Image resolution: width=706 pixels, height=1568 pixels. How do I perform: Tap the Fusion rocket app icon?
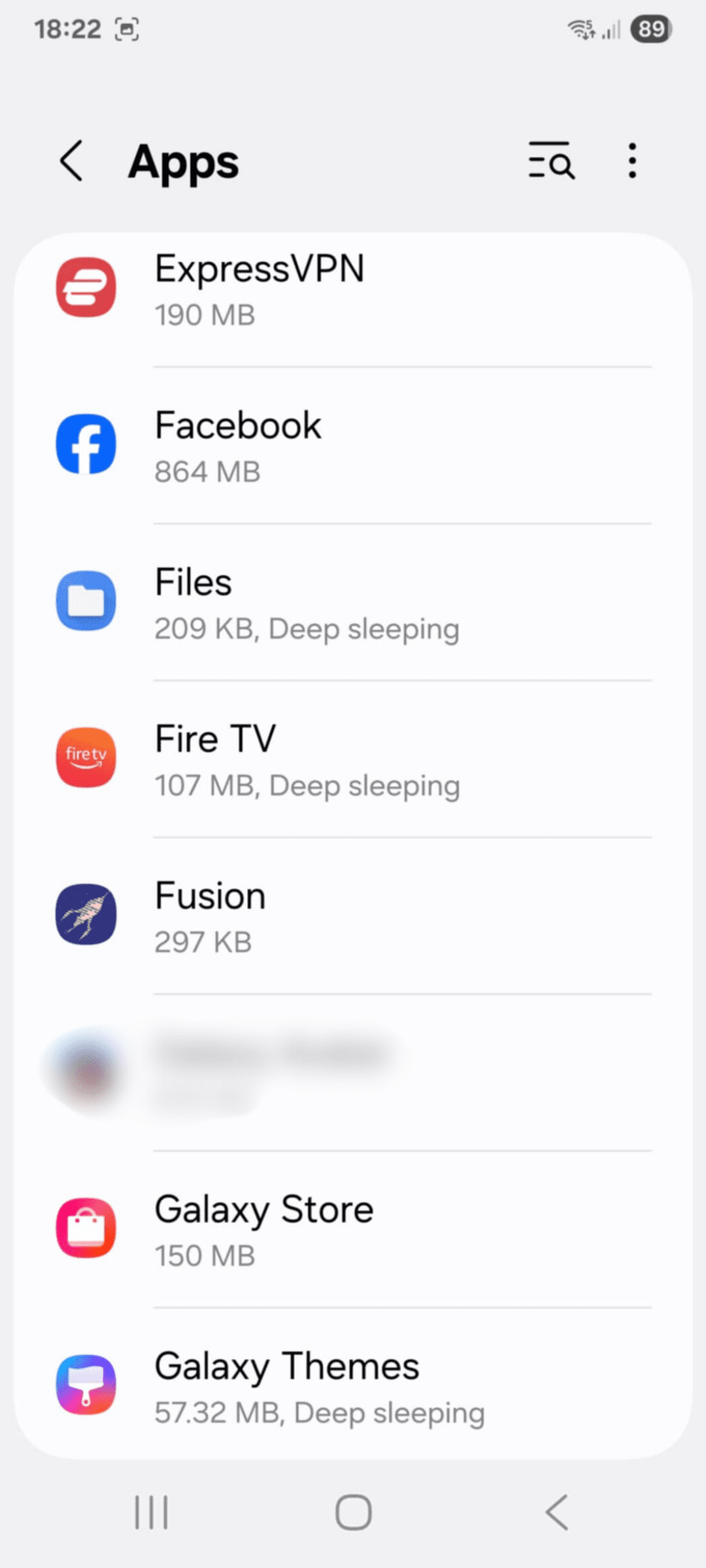point(86,915)
